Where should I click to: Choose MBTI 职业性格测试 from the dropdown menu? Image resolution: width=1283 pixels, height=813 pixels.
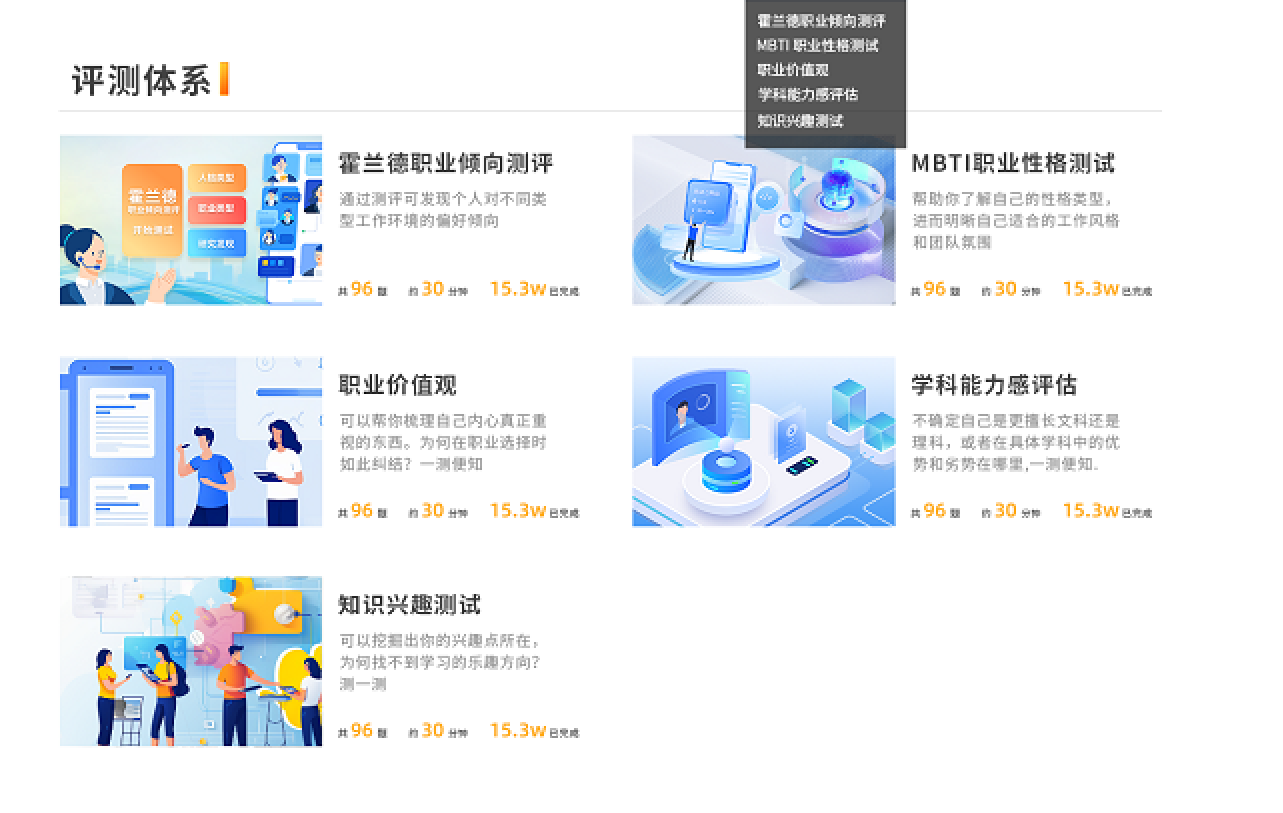817,45
